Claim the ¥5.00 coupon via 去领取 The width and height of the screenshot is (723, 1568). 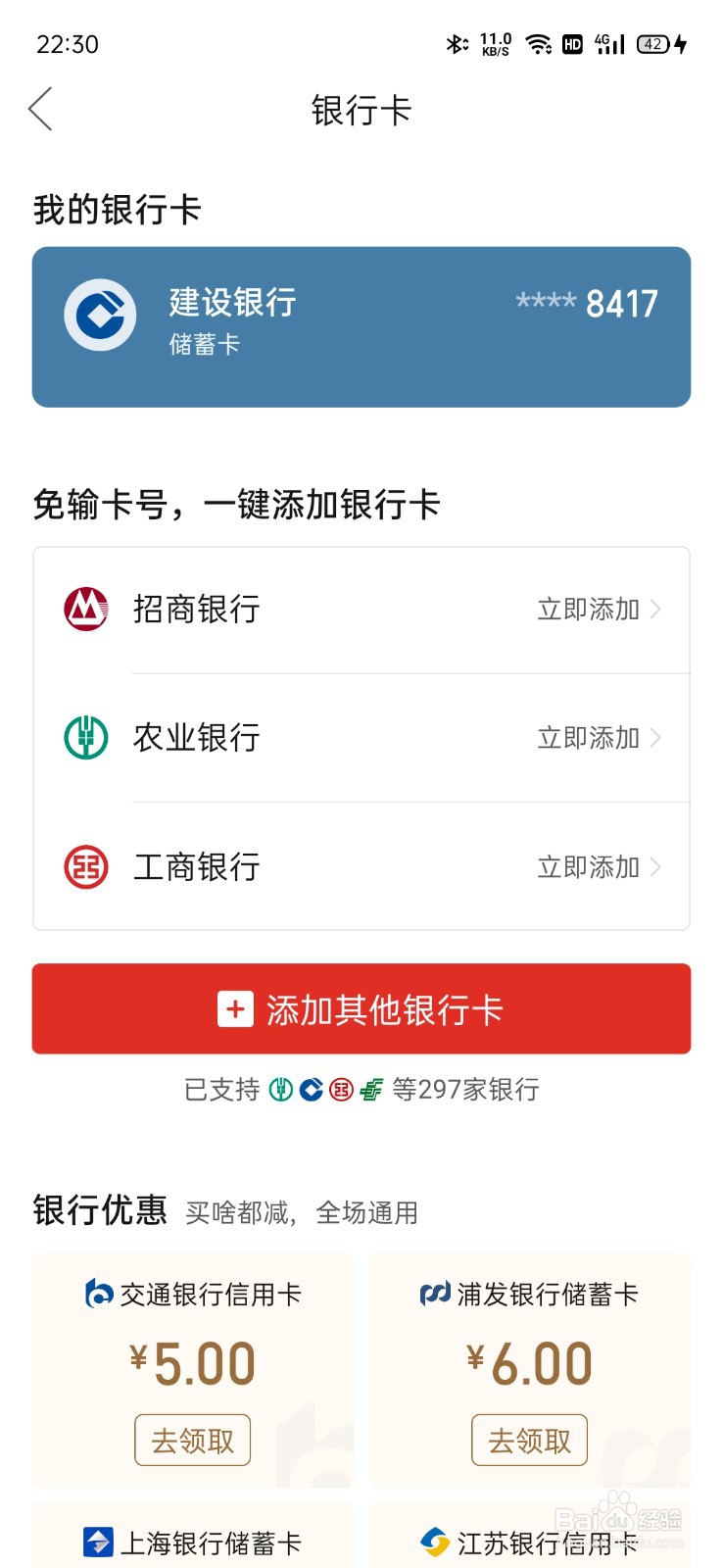click(192, 1440)
